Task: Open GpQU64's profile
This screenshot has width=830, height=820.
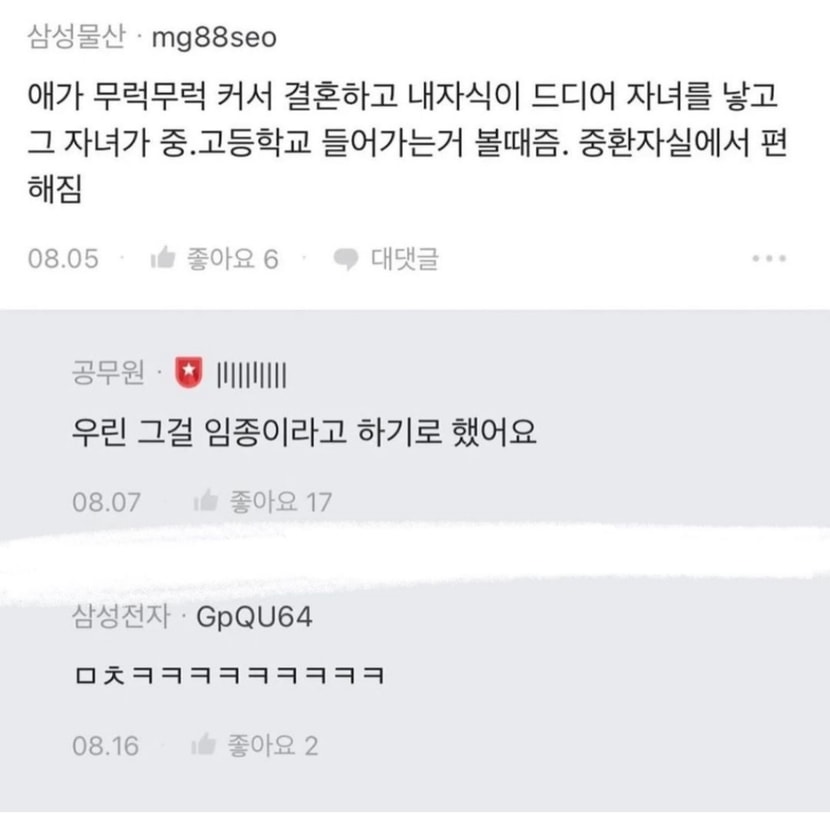Action: [254, 617]
